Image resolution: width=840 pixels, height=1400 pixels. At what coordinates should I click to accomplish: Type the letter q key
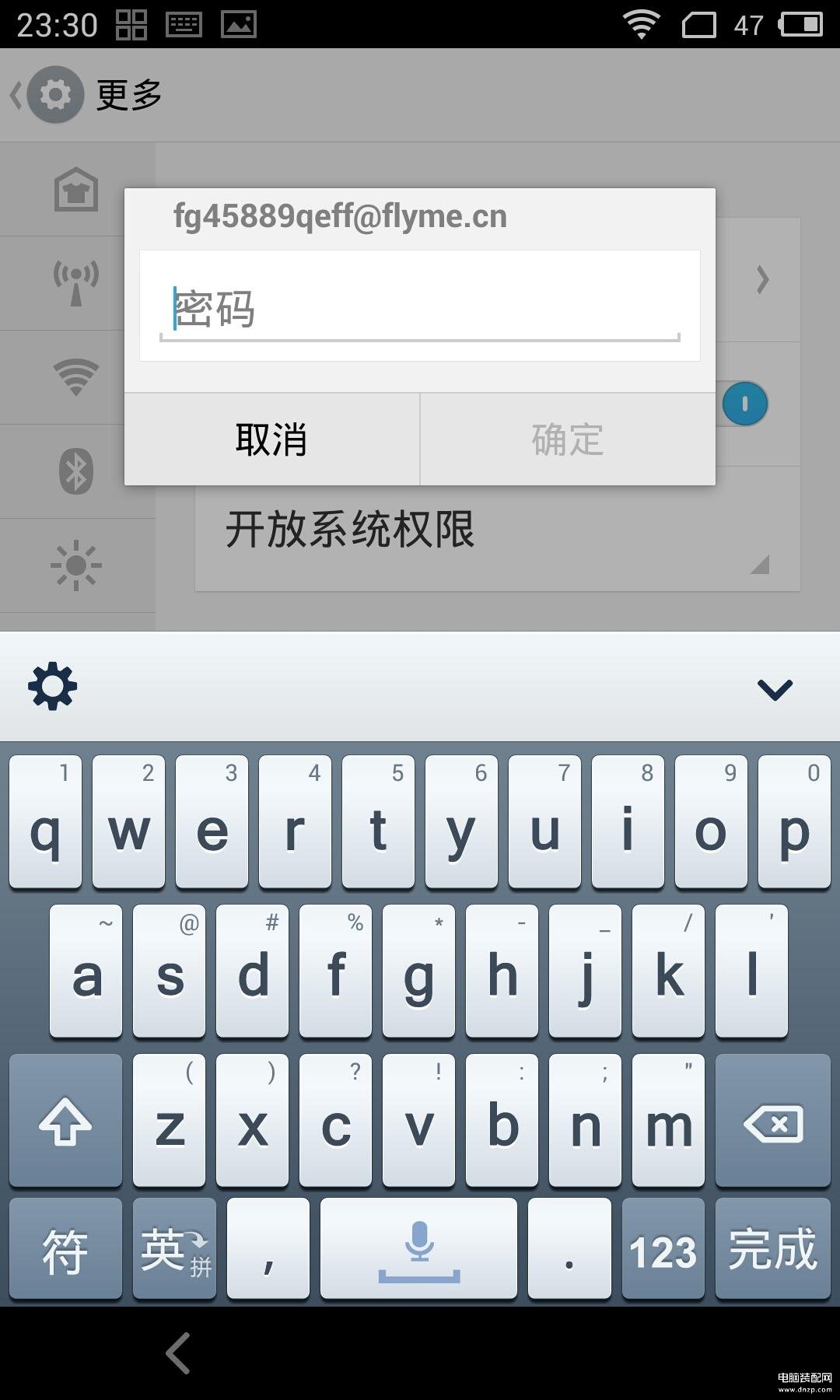pos(45,822)
